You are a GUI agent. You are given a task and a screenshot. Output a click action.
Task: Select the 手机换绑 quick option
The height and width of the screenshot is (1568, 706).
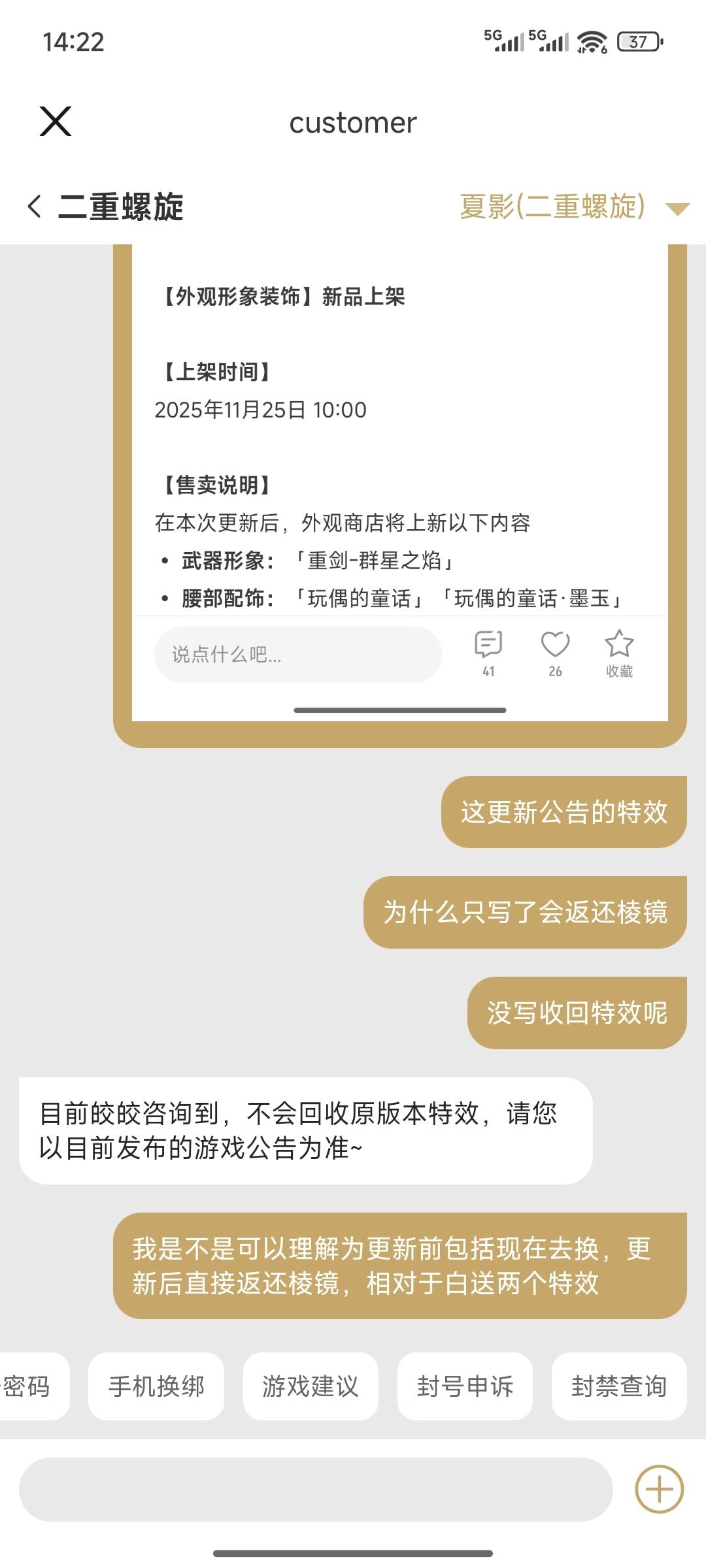click(156, 1386)
